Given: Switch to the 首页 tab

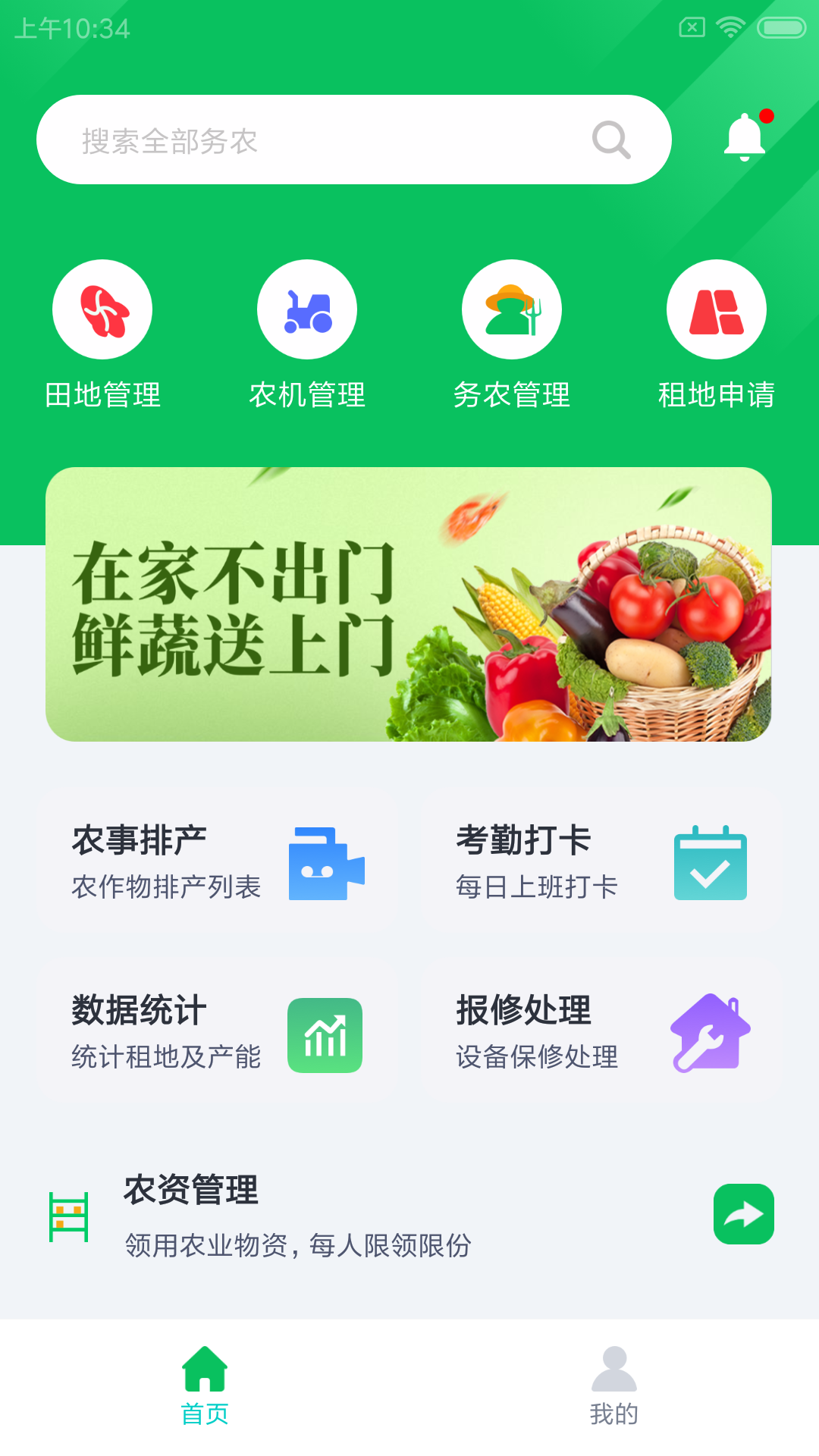Looking at the screenshot, I should pos(205,1385).
